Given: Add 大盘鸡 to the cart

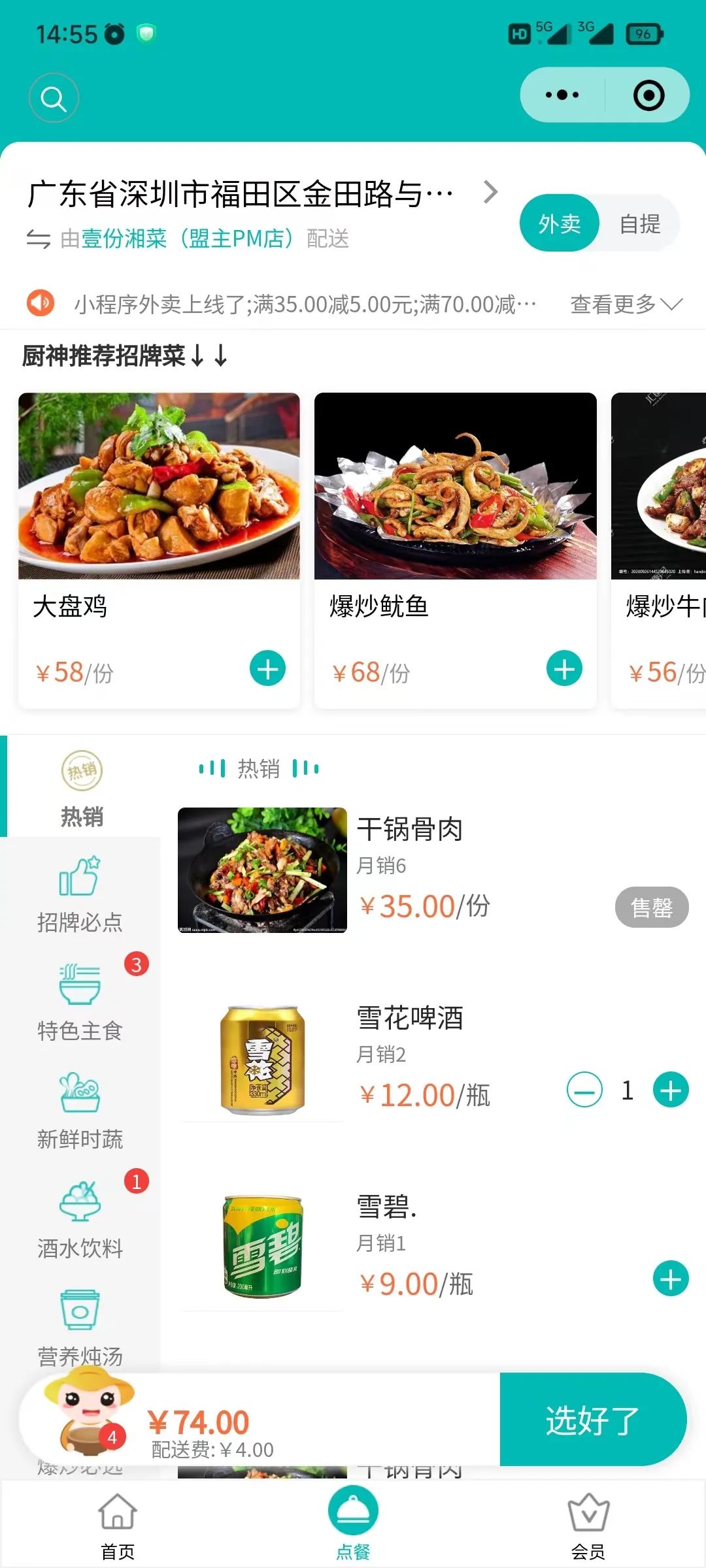Looking at the screenshot, I should click(267, 668).
